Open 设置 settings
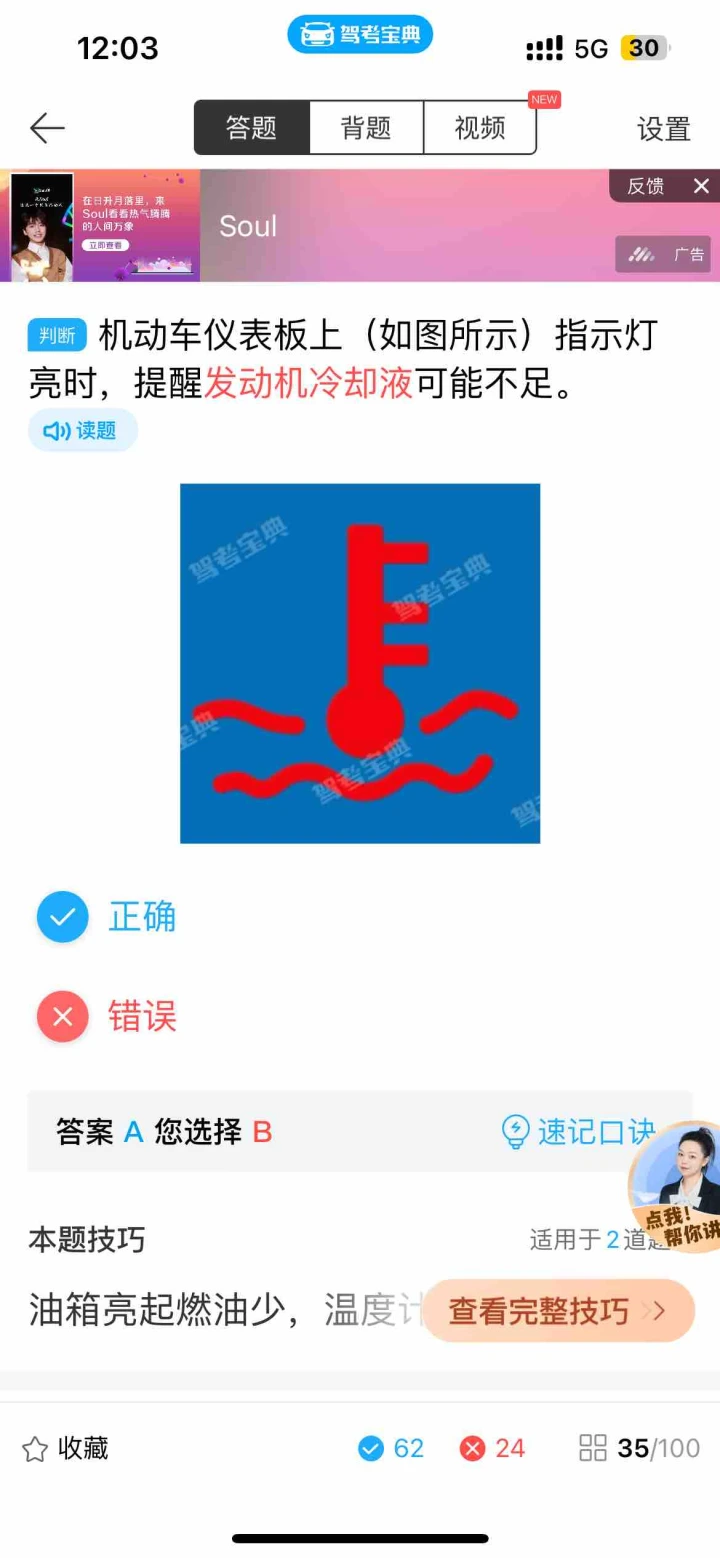Image resolution: width=720 pixels, height=1558 pixels. [664, 129]
